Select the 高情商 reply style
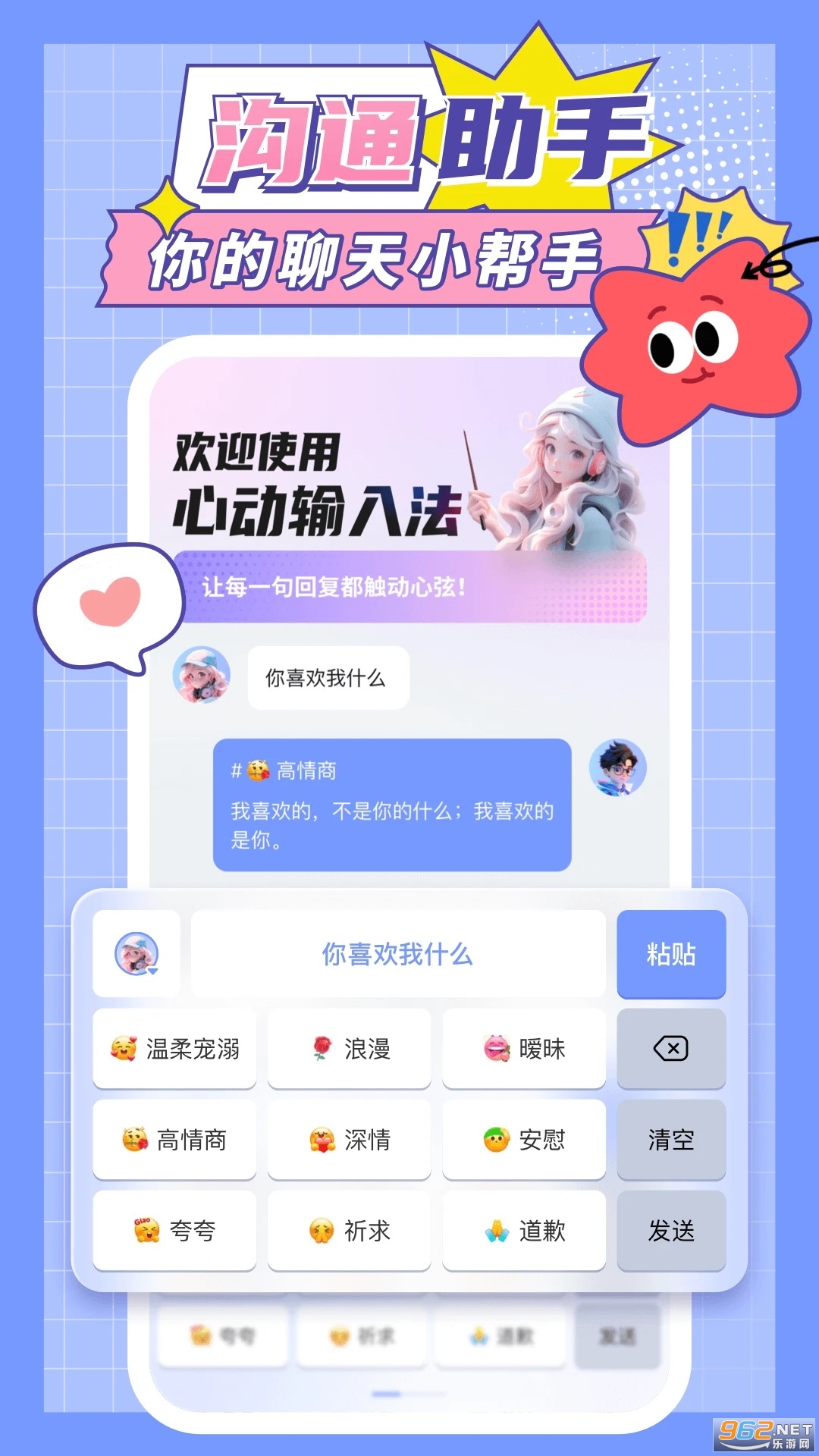The width and height of the screenshot is (819, 1456). coord(173,1140)
